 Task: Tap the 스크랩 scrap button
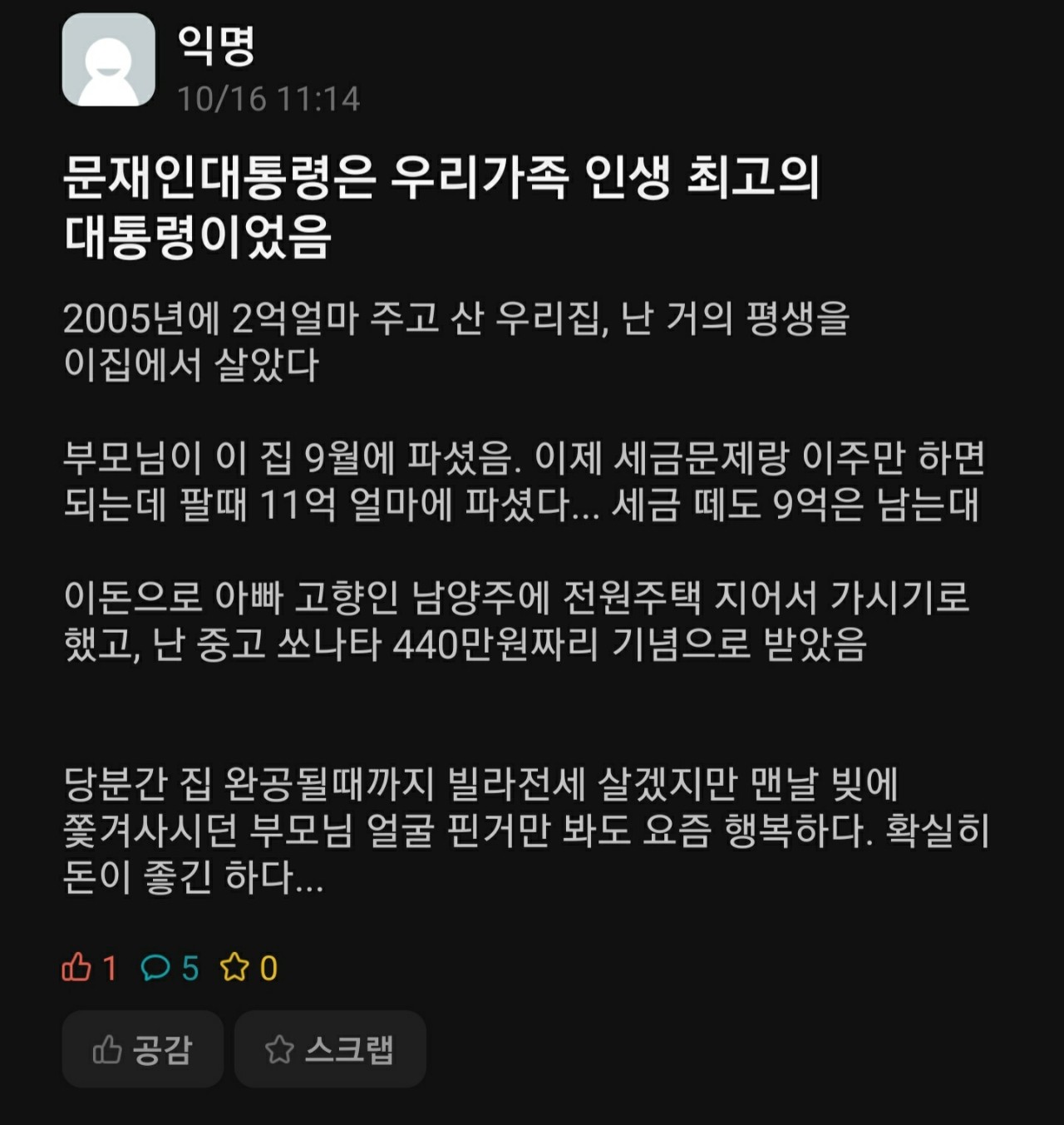pos(330,1049)
